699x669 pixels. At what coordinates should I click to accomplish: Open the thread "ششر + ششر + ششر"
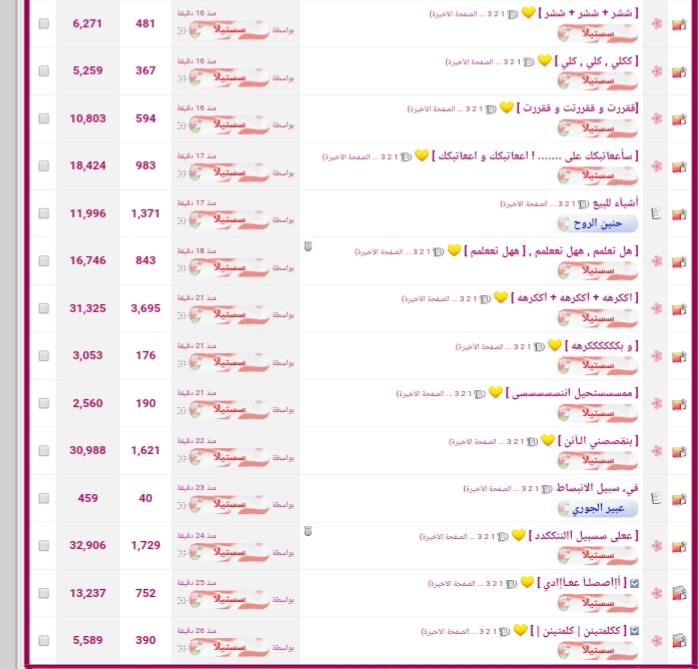tap(589, 13)
